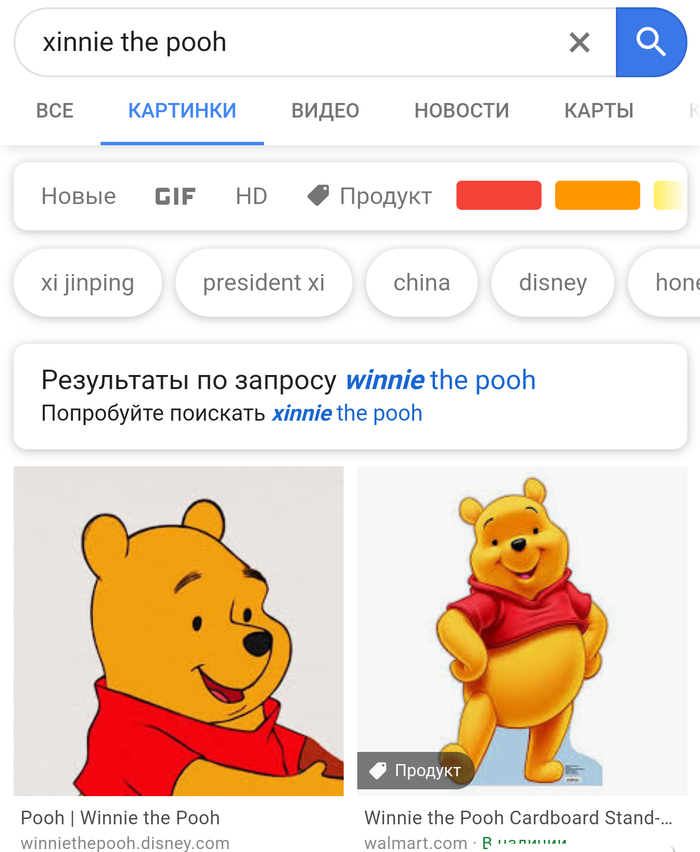
Task: Switch to the ВИДЕО tab
Action: coord(325,111)
